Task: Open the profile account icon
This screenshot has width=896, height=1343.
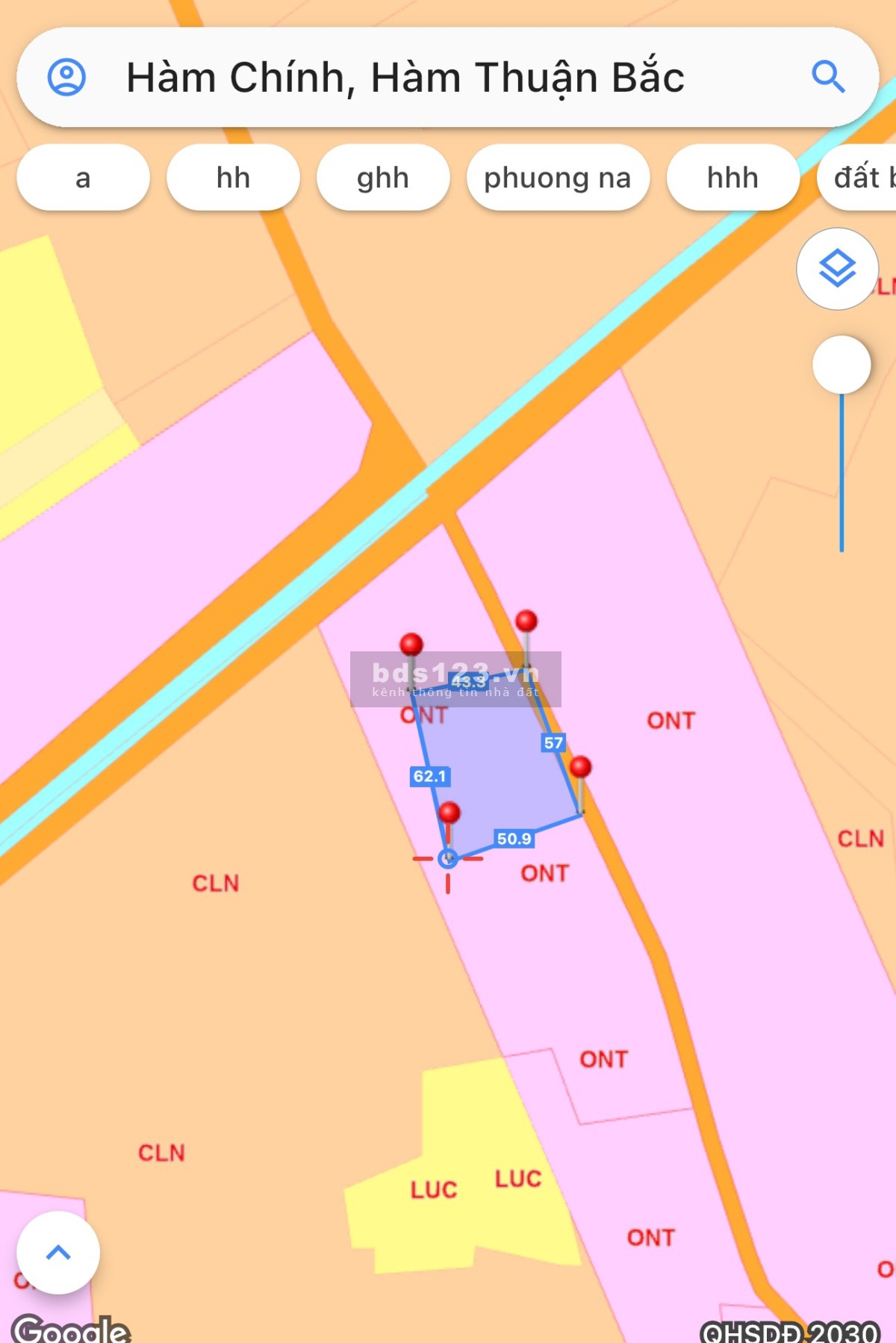Action: click(66, 77)
